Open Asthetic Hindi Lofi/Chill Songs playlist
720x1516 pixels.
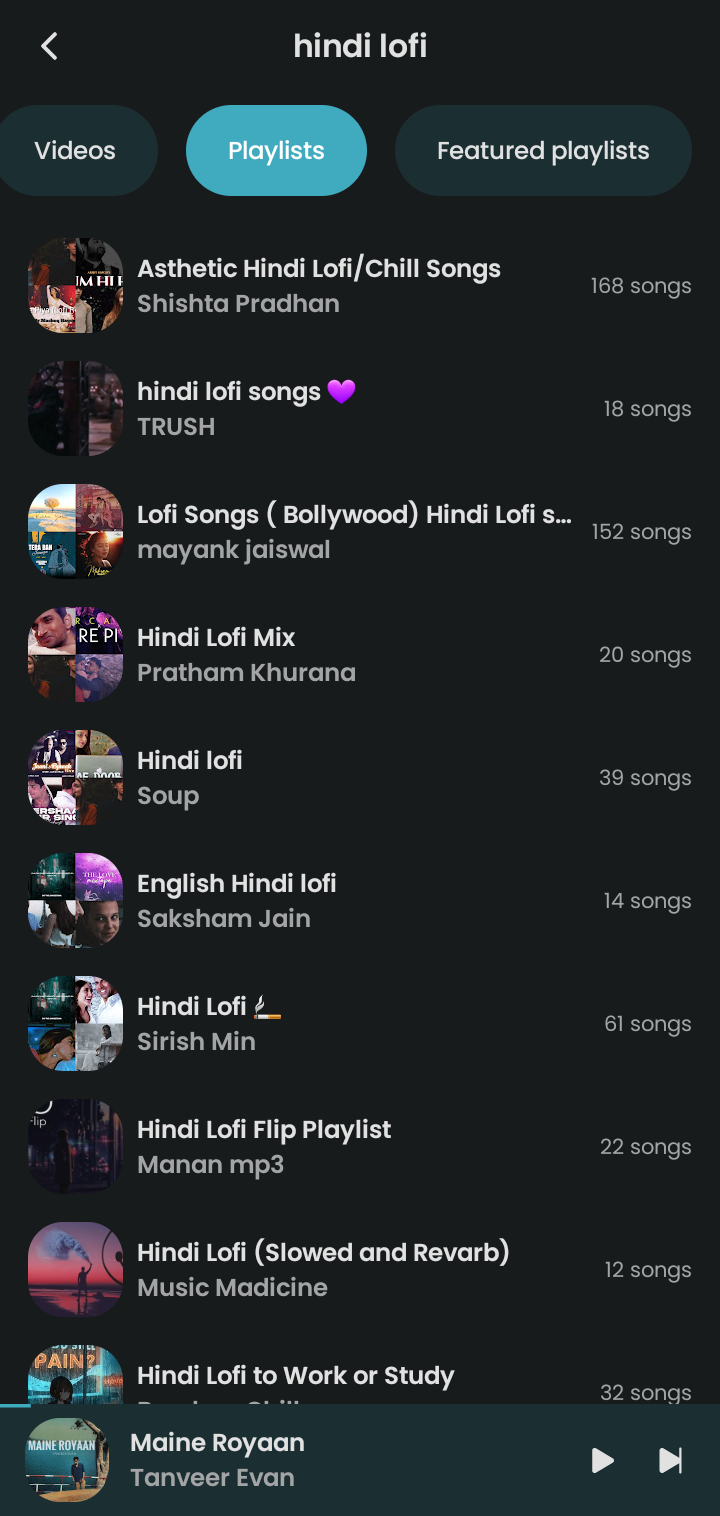coord(360,286)
